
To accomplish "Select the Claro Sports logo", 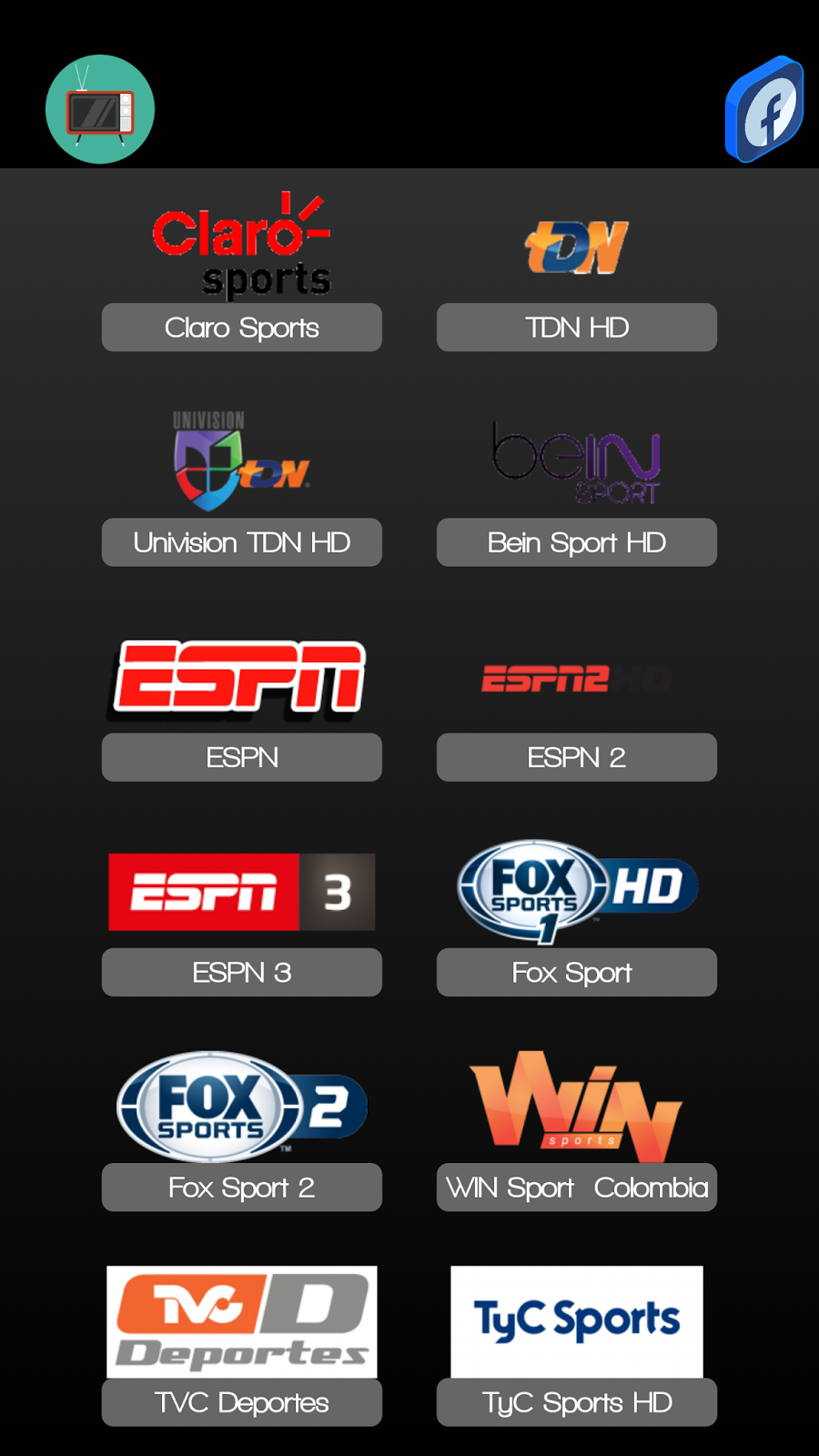I will pos(241,241).
